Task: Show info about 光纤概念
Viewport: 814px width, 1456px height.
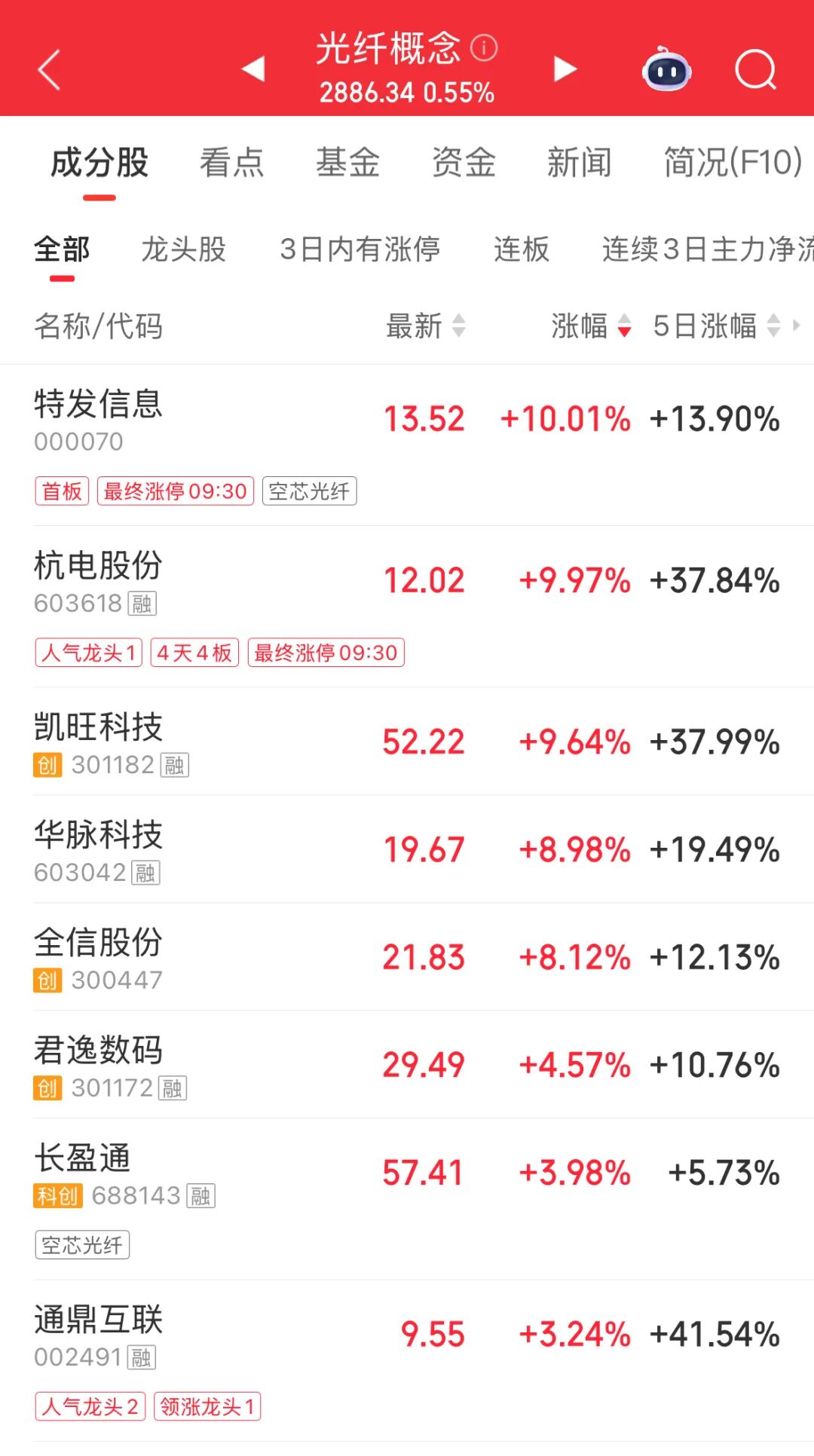Action: 484,48
